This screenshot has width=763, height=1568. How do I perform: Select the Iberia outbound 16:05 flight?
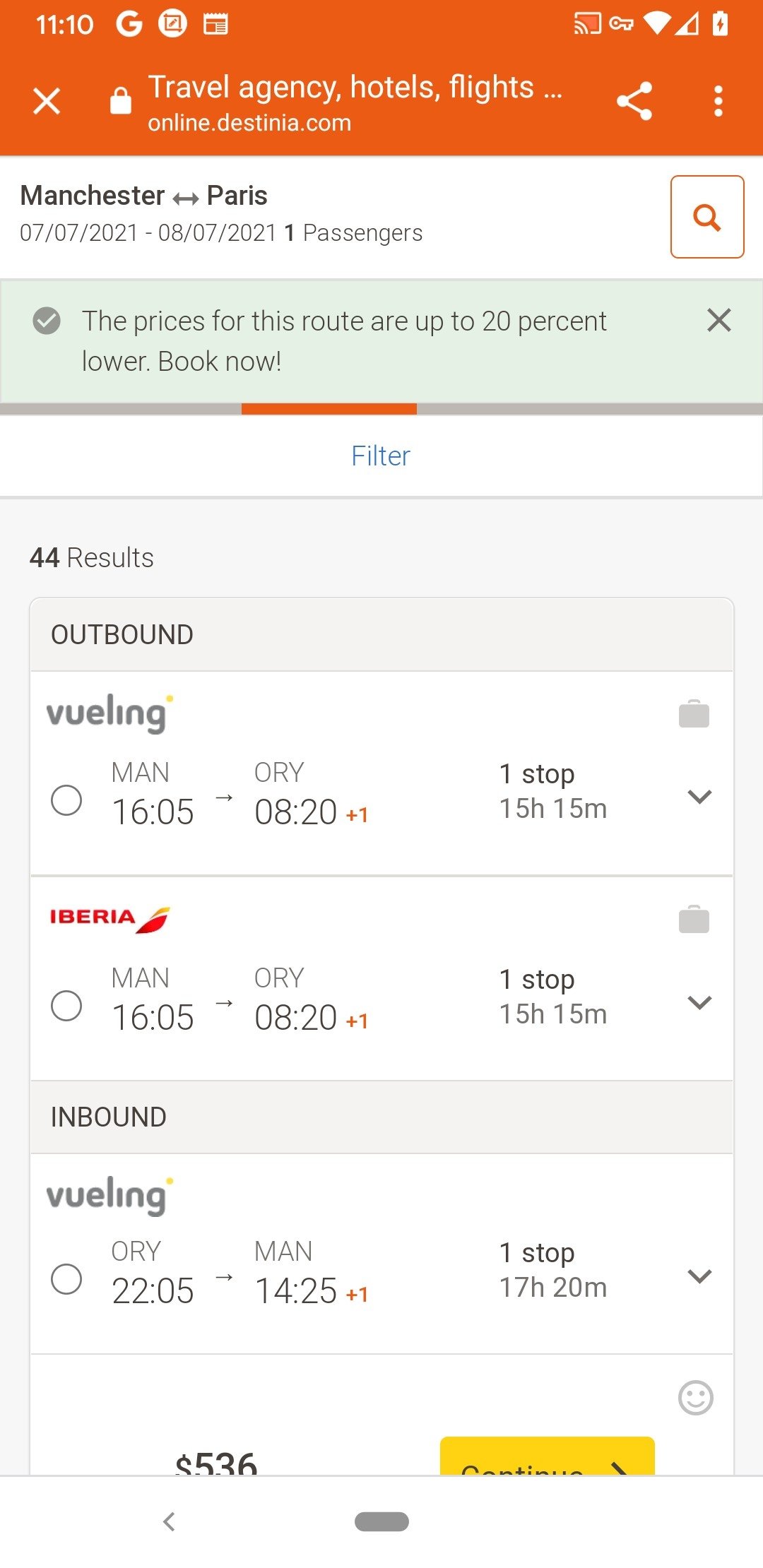(x=66, y=1006)
